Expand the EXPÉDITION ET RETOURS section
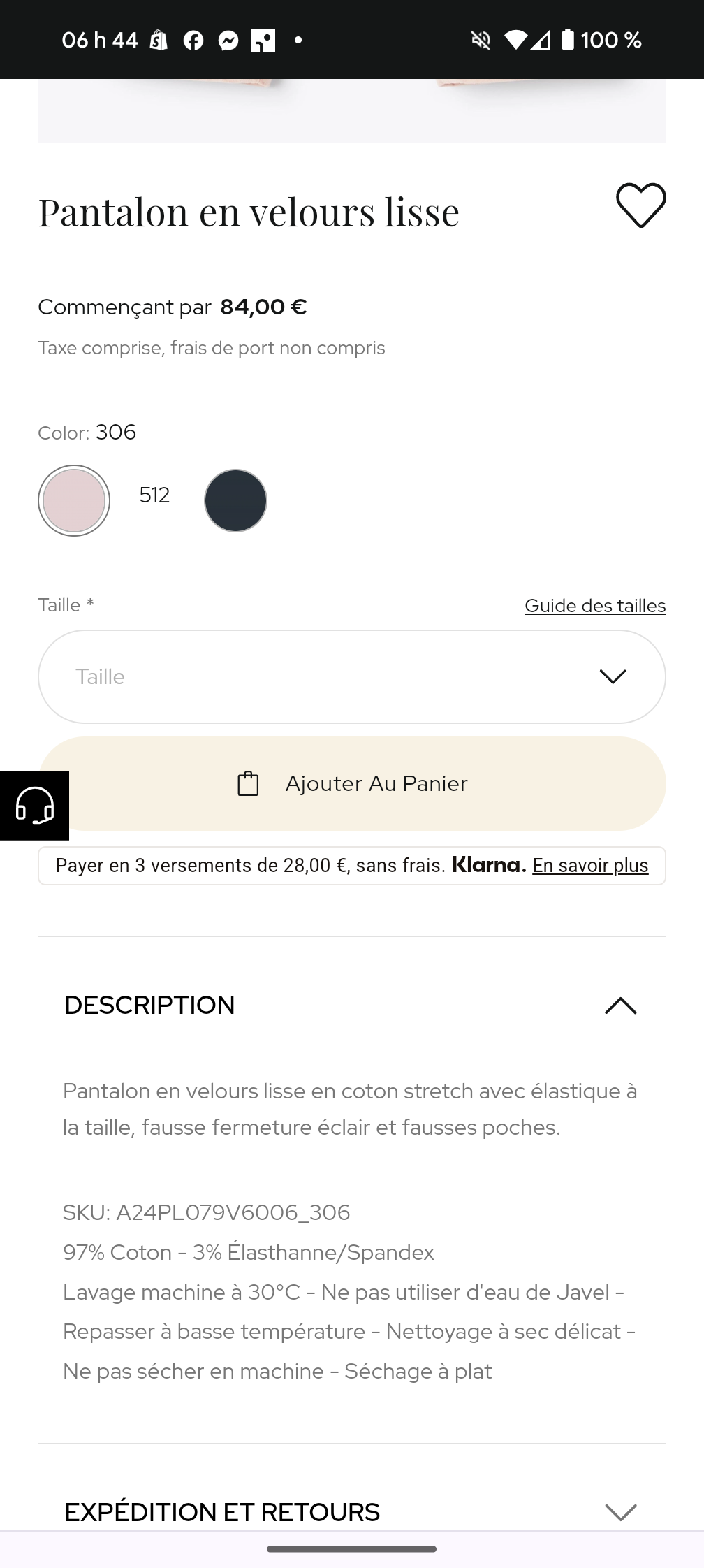 coord(622,1509)
